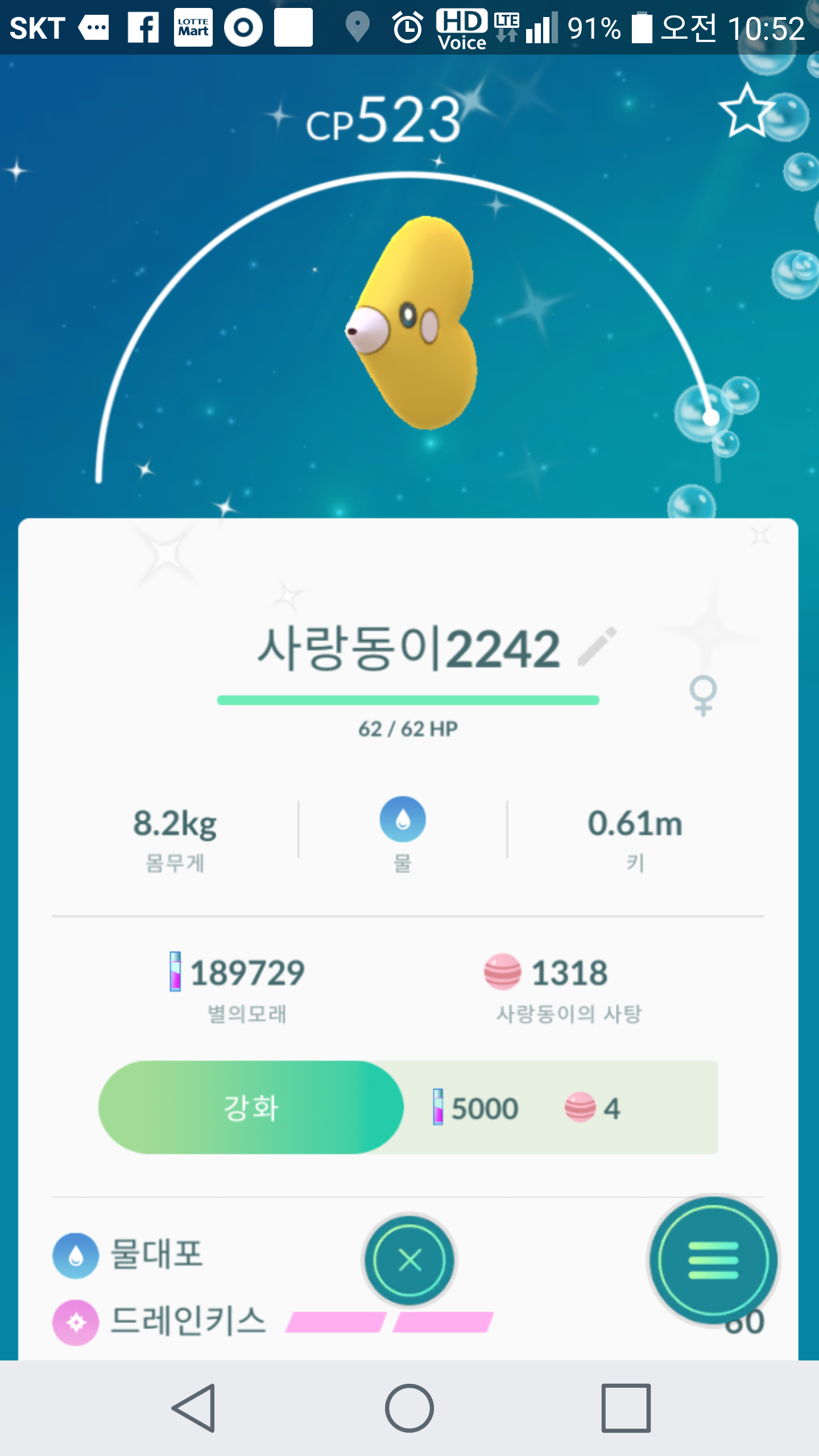The height and width of the screenshot is (1456, 819).
Task: Close the Pokémon detail with the X button
Action: point(409,1260)
